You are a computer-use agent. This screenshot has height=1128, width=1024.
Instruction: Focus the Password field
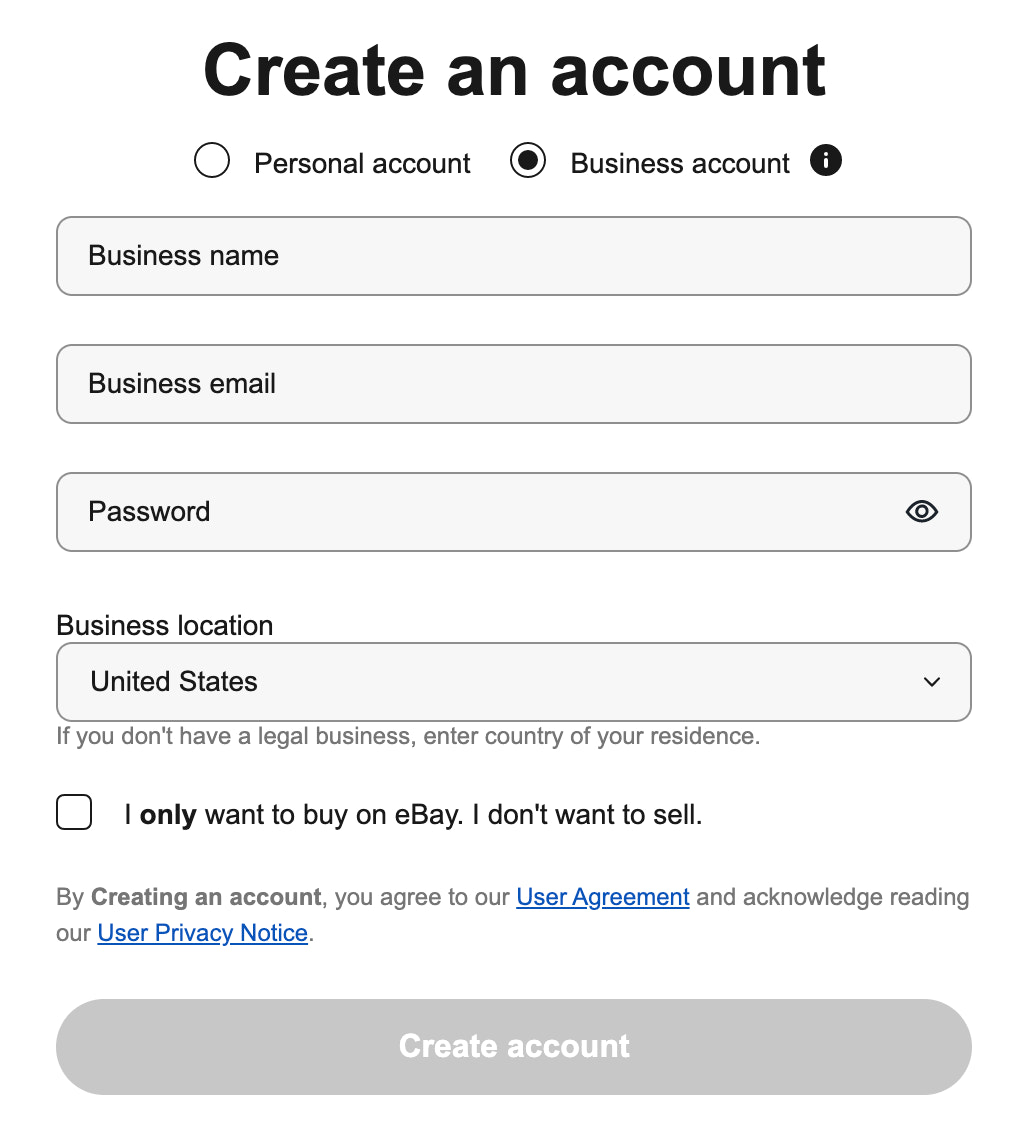click(480, 512)
